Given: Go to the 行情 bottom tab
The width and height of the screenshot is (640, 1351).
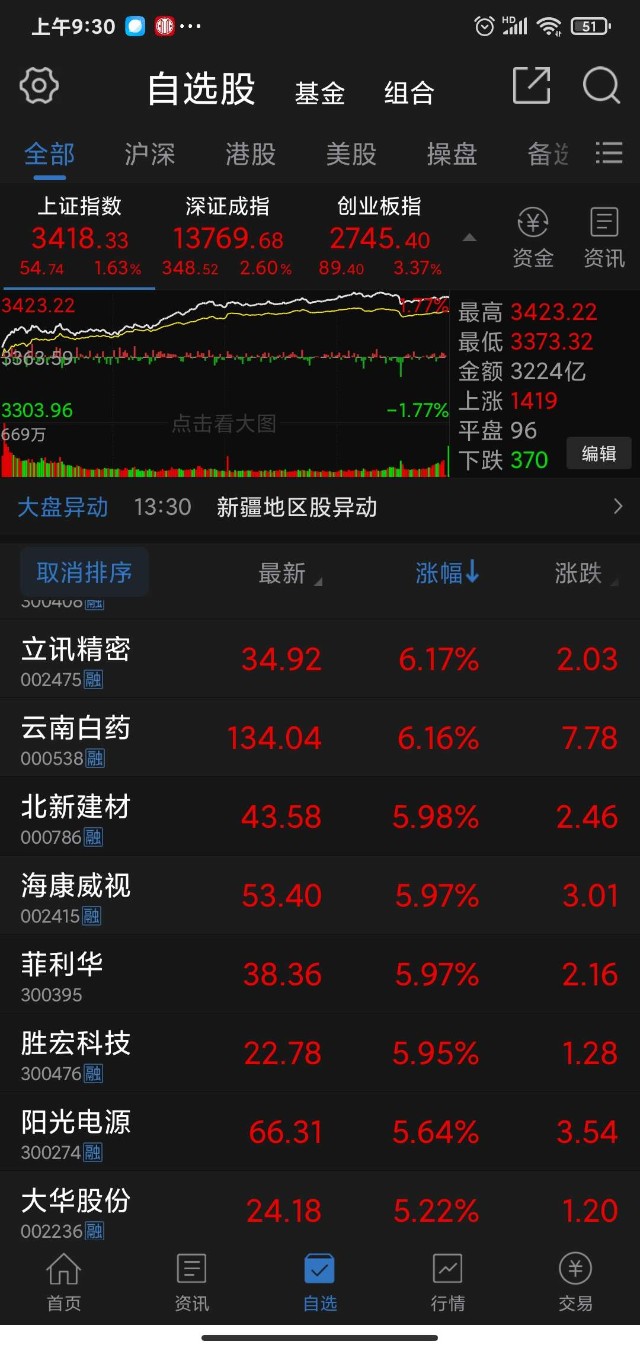Looking at the screenshot, I should [x=448, y=1281].
